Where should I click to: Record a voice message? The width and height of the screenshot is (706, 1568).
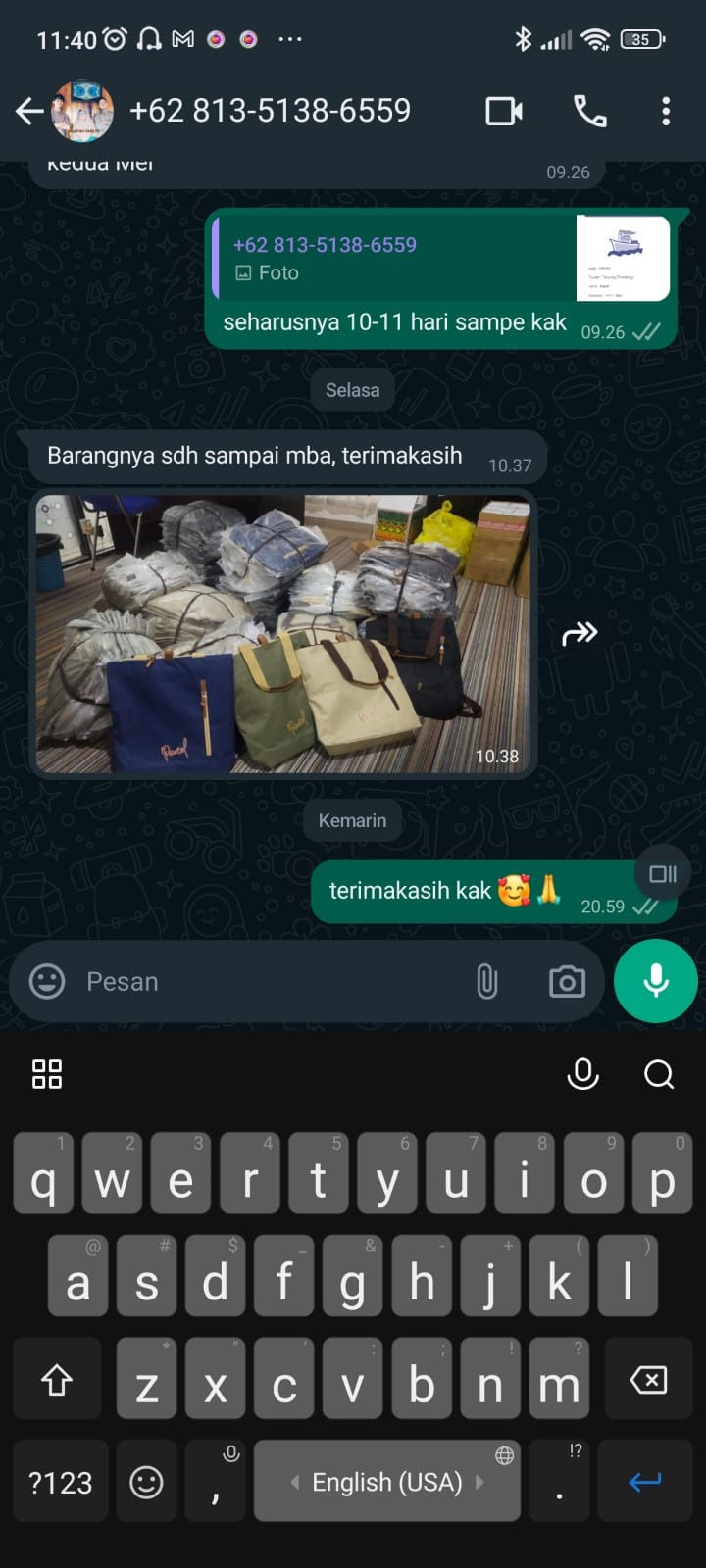coord(655,981)
